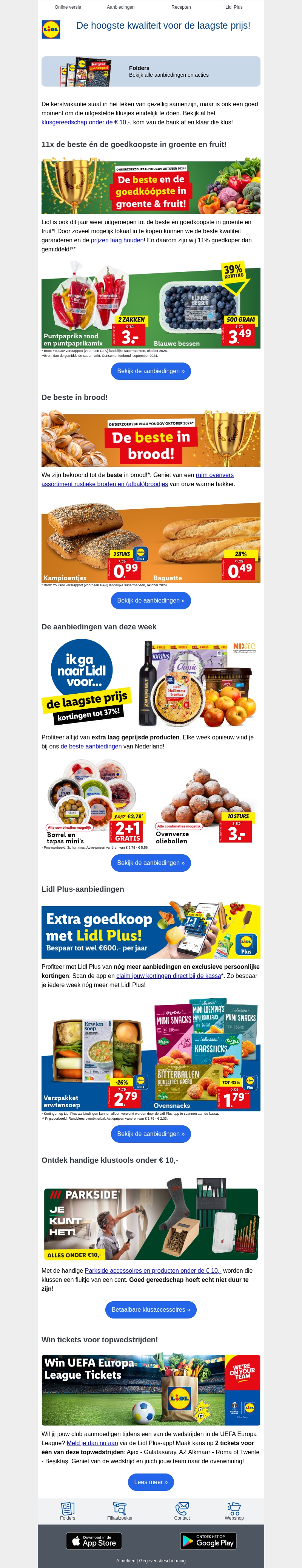Tap Bekijk de aanbiedingen under Blauwe bessen
This screenshot has width=302, height=1568.
pos(151,371)
